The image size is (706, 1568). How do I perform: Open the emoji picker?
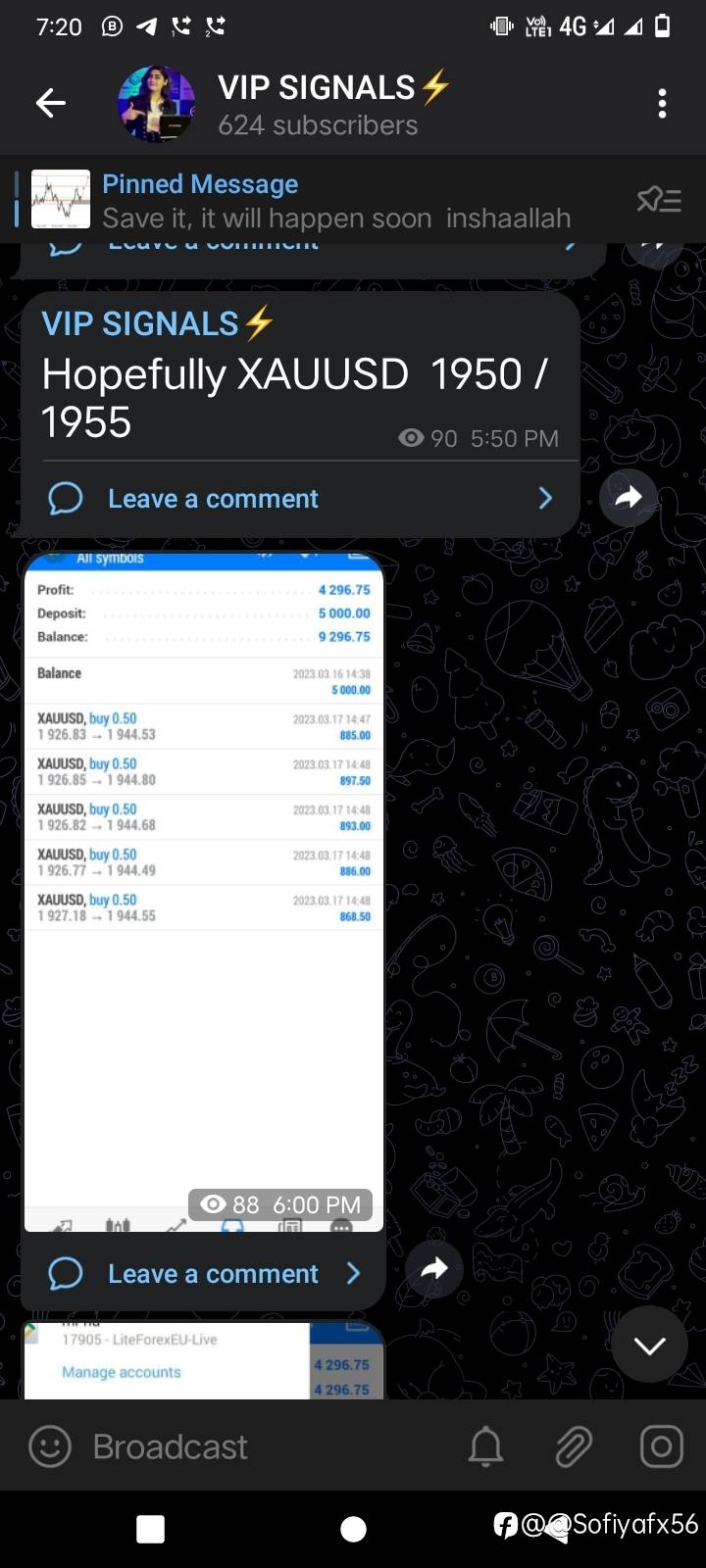(x=50, y=1446)
